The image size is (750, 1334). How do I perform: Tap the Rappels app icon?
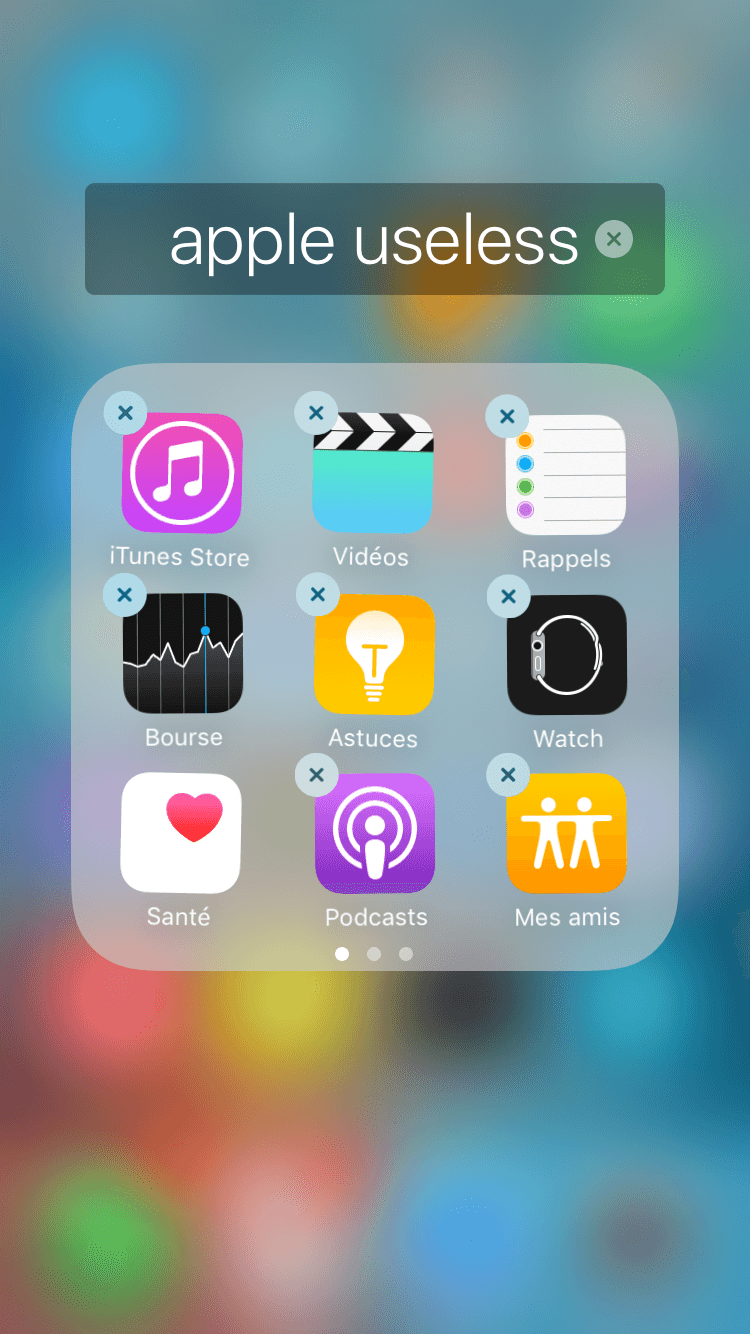[566, 475]
